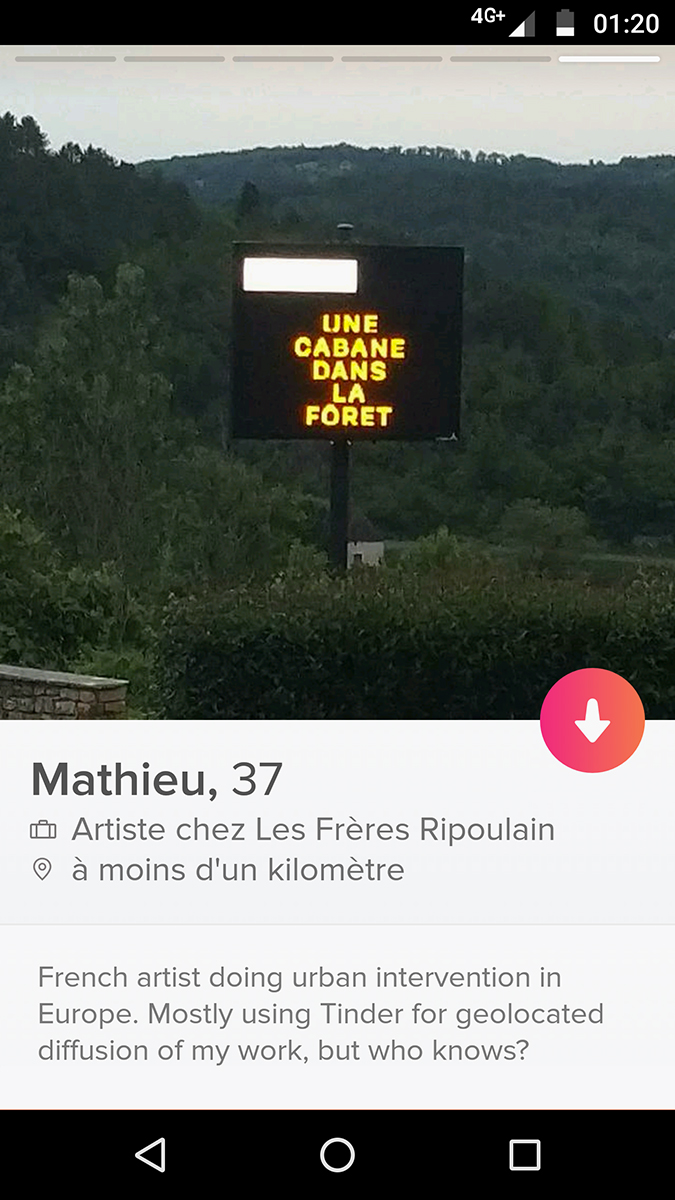Viewport: 675px width, 1200px height.
Task: Open recent apps from the navigation bar
Action: pos(525,1155)
